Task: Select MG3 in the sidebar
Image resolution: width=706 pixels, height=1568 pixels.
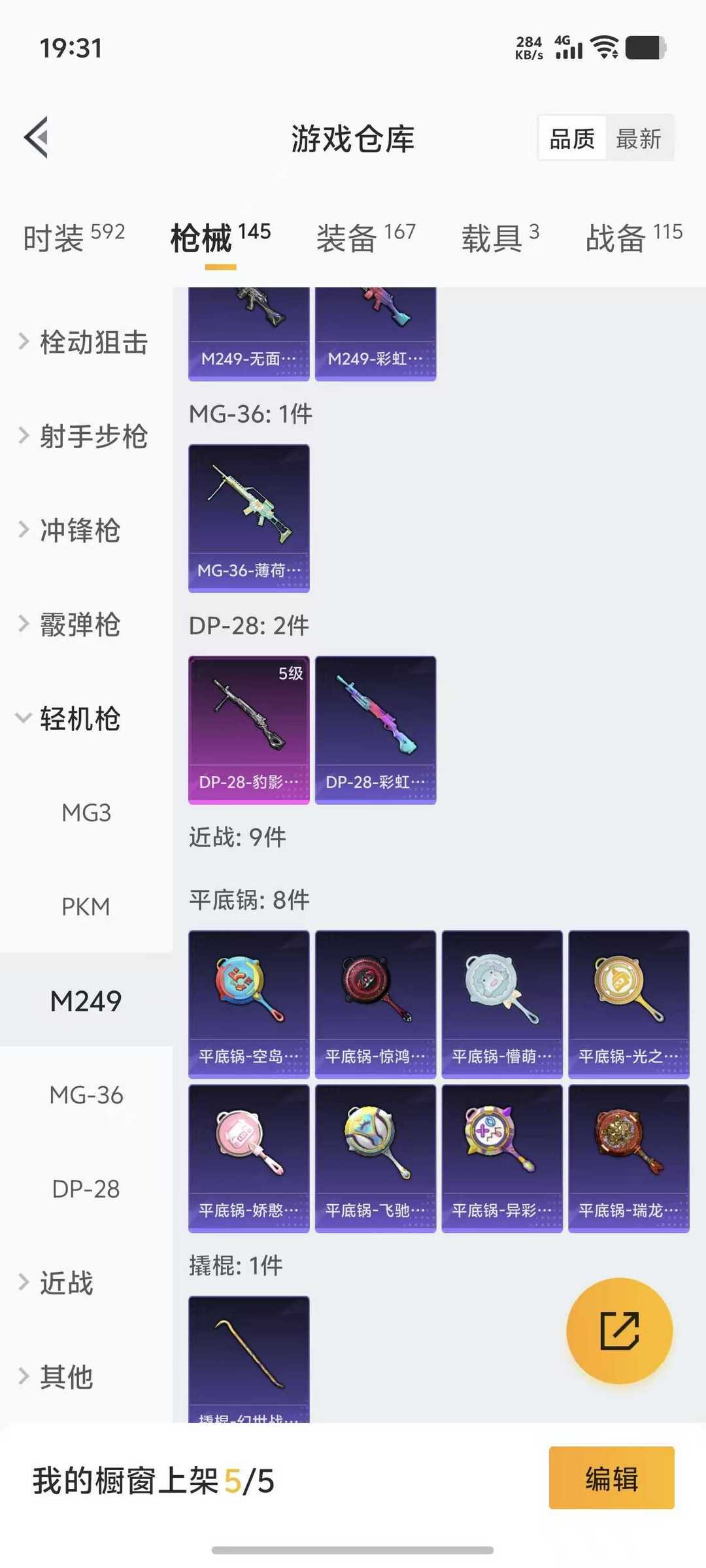Action: click(86, 813)
